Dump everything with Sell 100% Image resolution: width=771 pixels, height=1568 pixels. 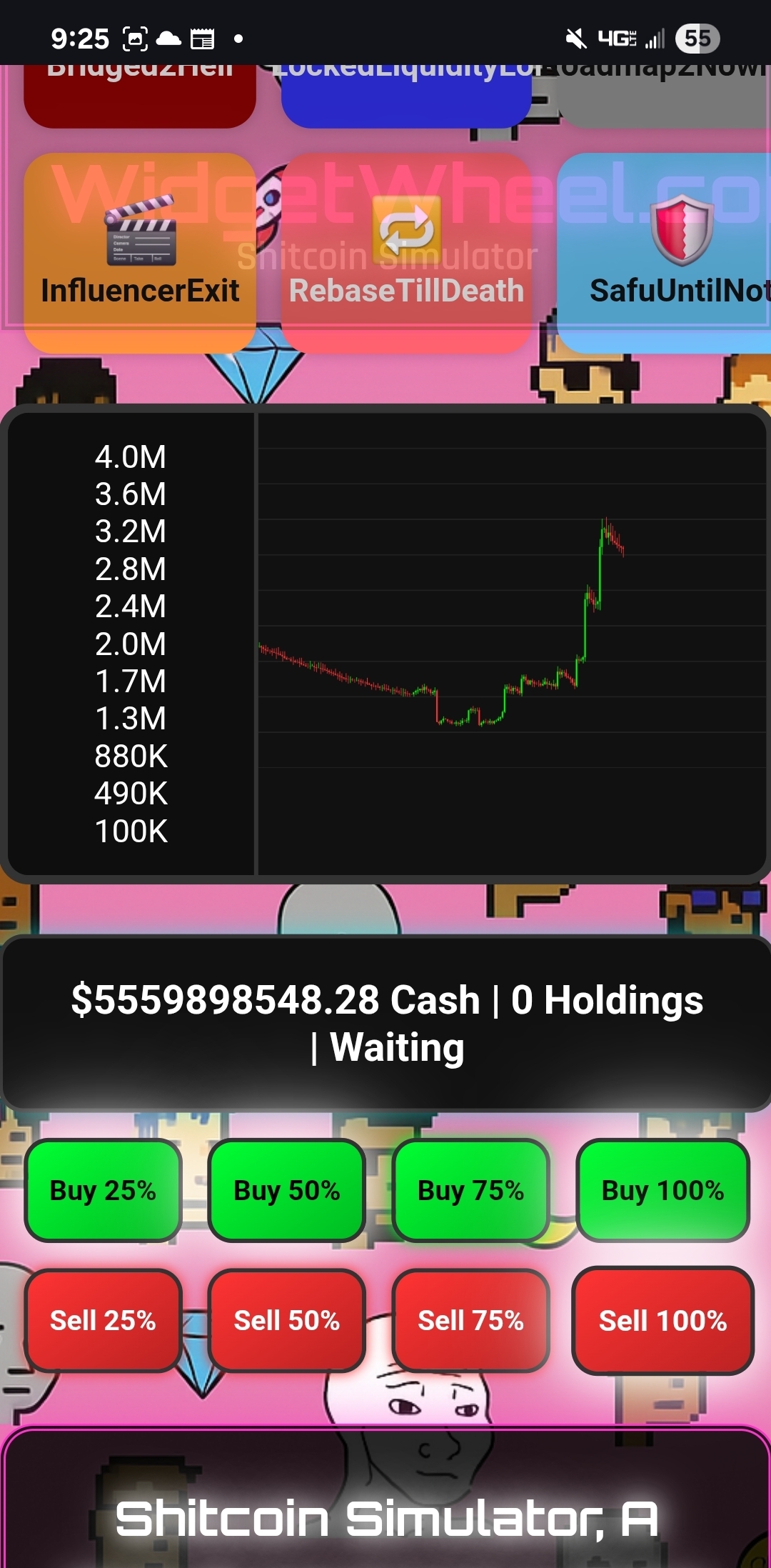click(x=662, y=1320)
